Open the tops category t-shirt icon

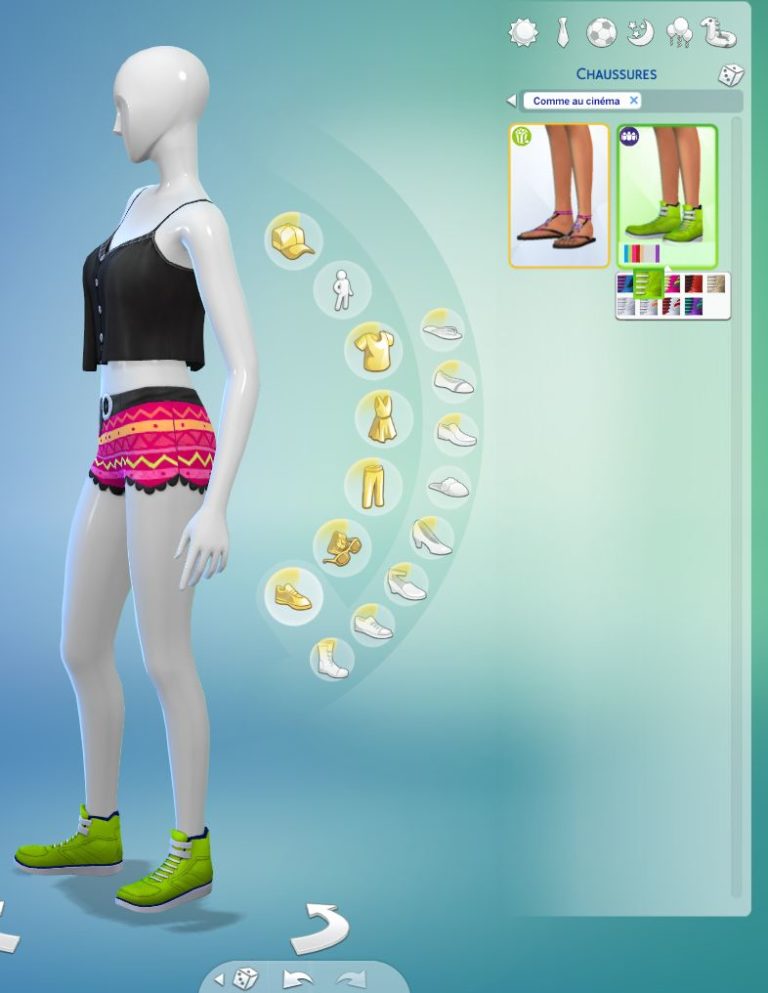(x=374, y=350)
